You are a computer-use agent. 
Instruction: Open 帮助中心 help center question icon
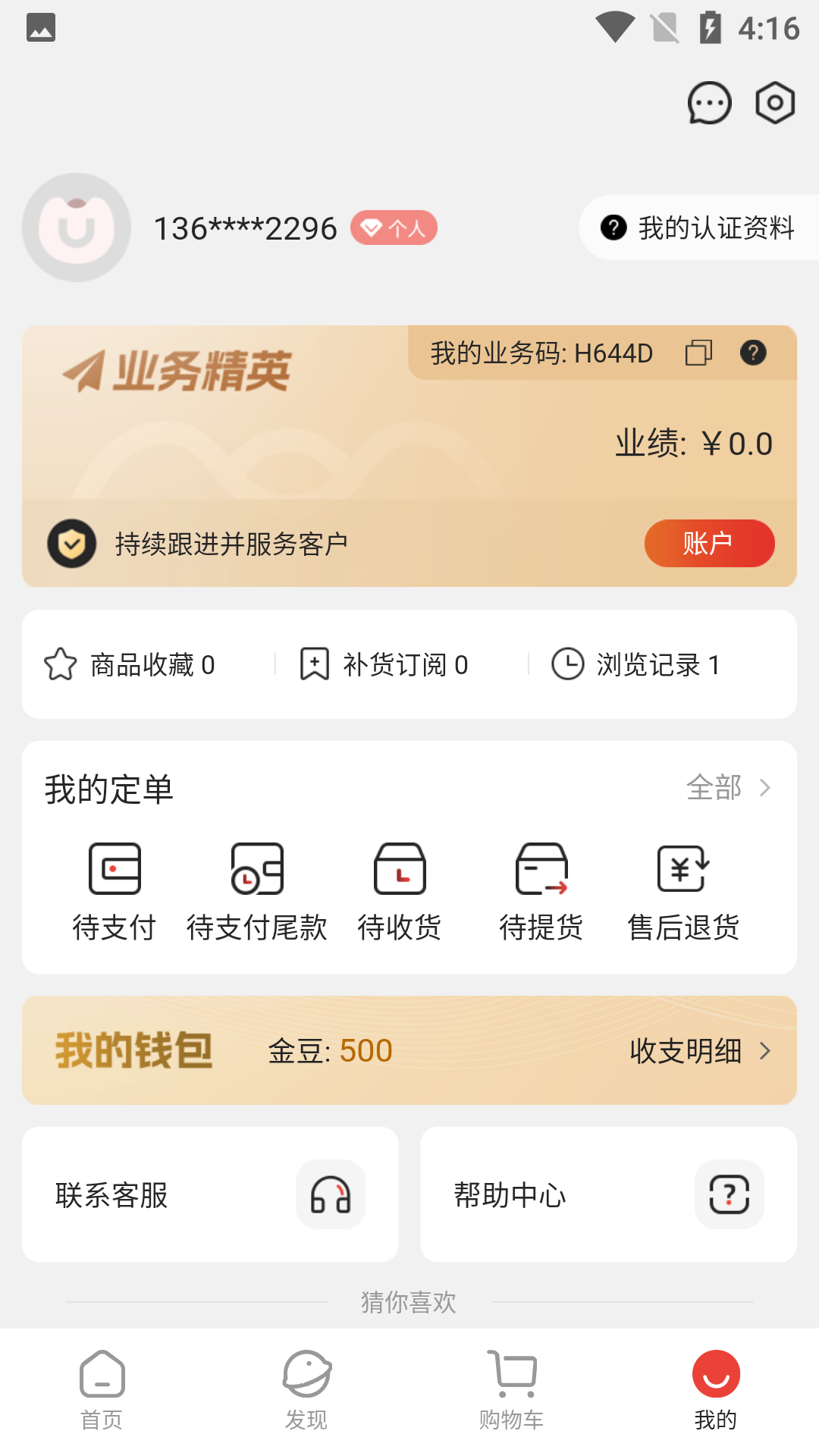729,1194
